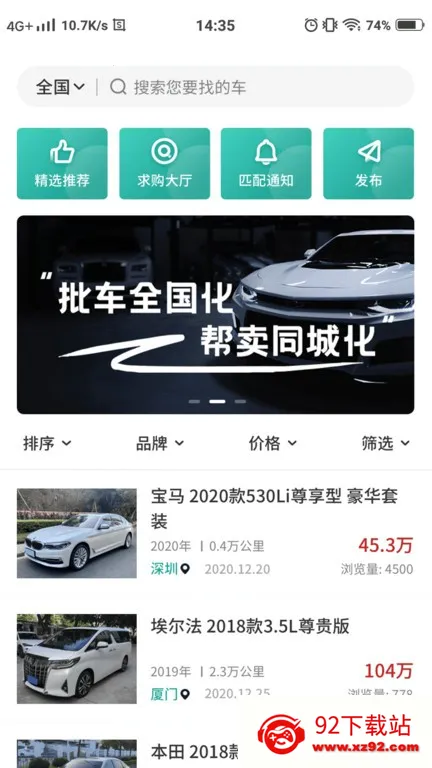432x768 pixels.
Task: Open 匹配通知 notifications
Action: coord(266,164)
